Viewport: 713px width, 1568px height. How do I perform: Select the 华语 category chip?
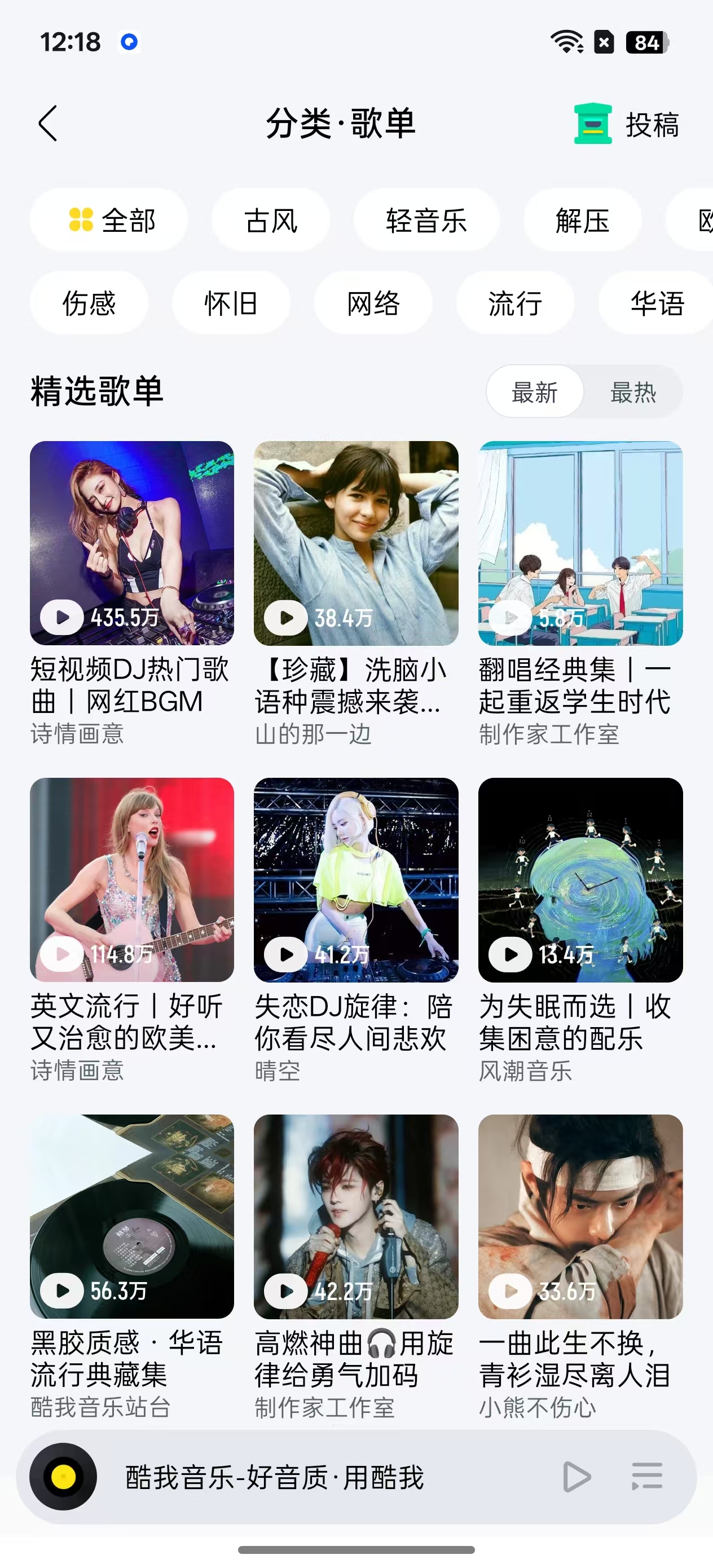coord(657,303)
